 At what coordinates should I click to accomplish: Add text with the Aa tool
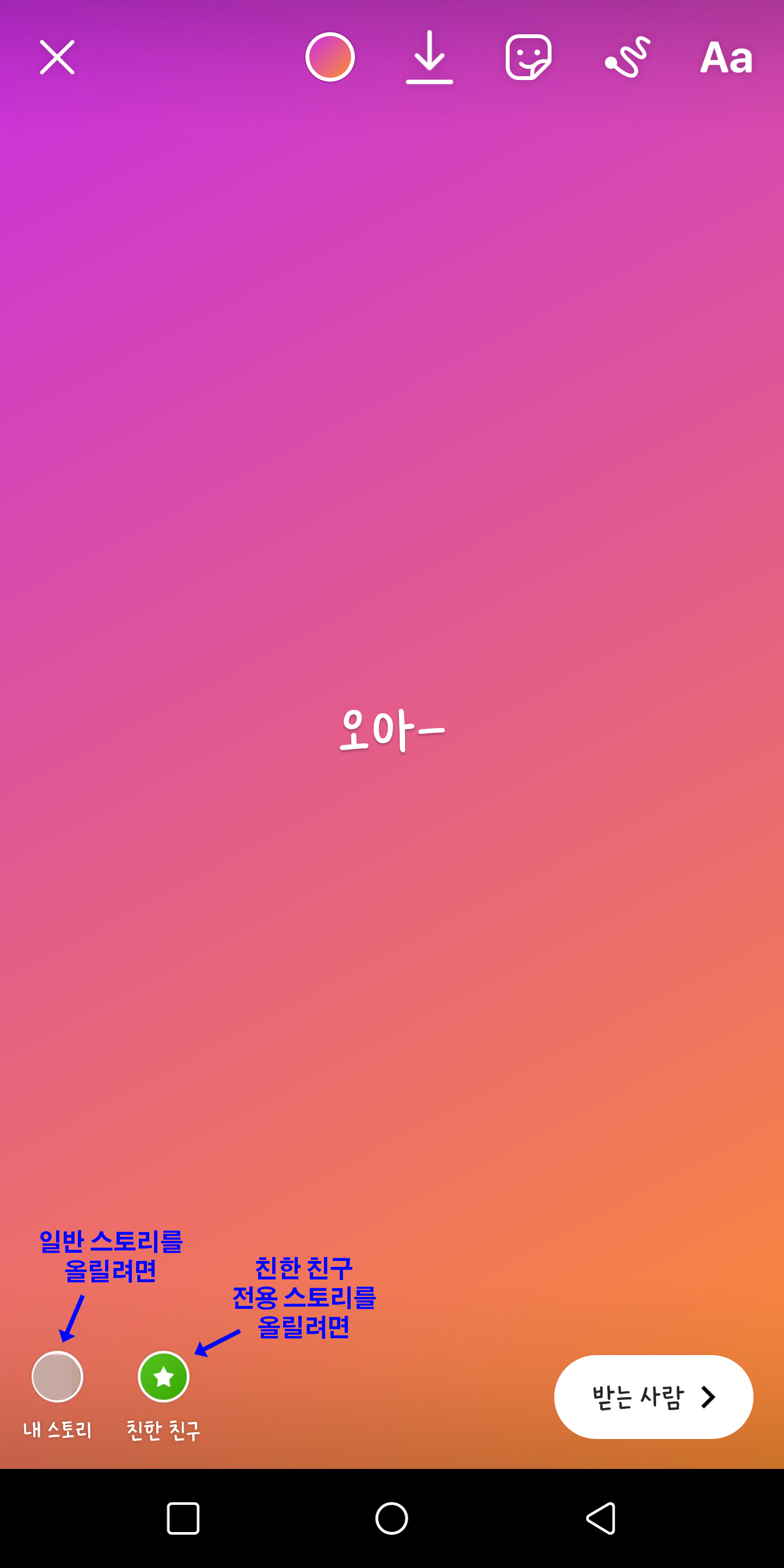pyautogui.click(x=726, y=57)
